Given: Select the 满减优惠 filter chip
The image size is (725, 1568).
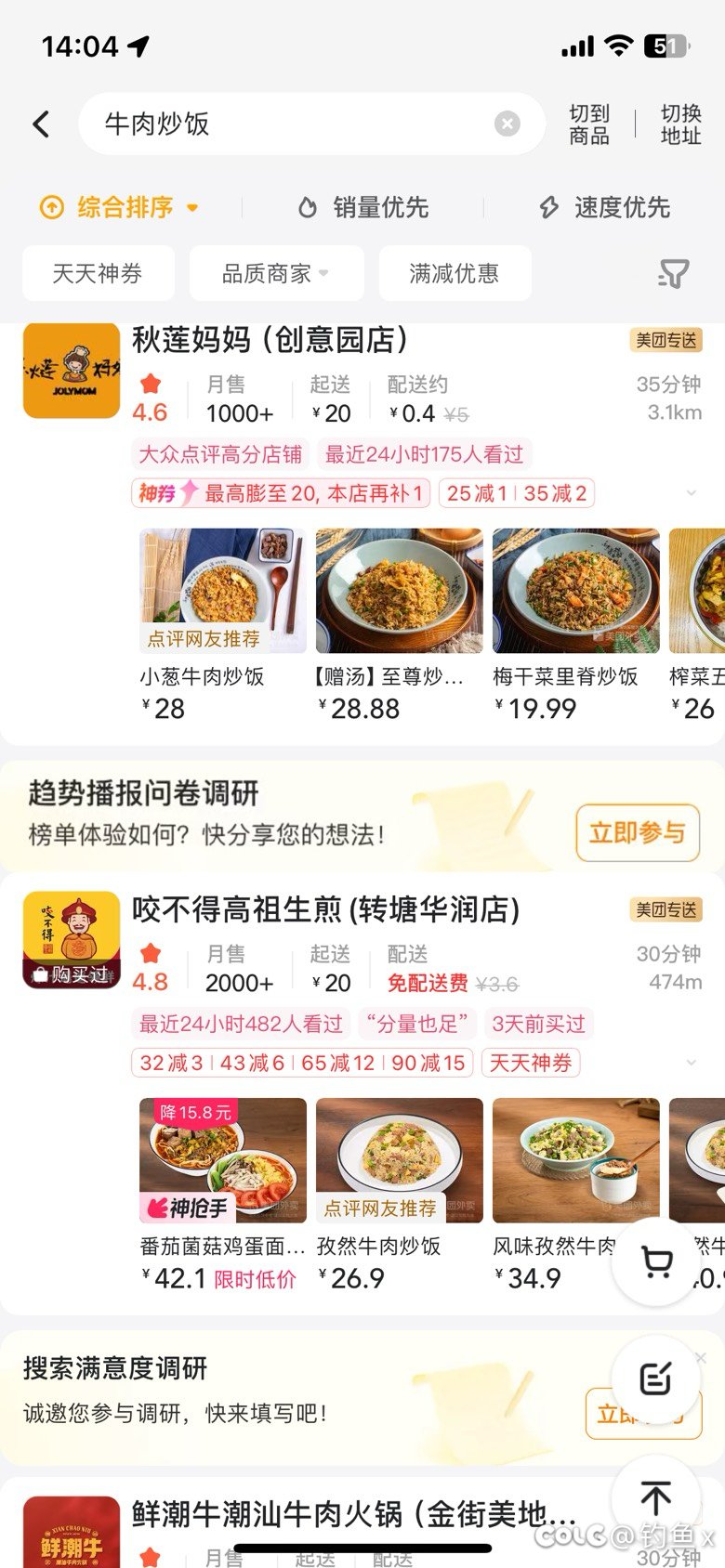Looking at the screenshot, I should tap(455, 273).
